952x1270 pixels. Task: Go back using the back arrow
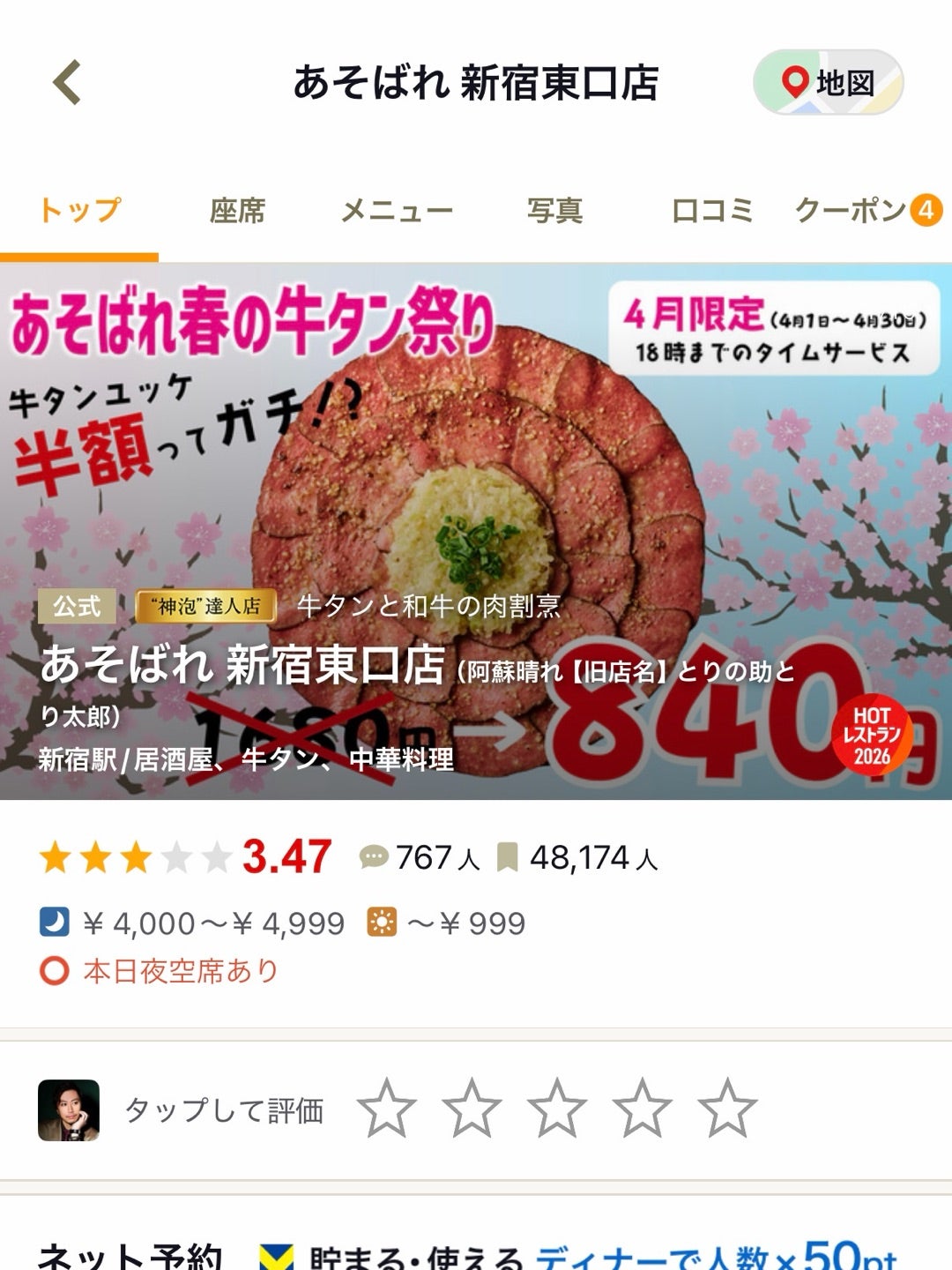pyautogui.click(x=67, y=83)
